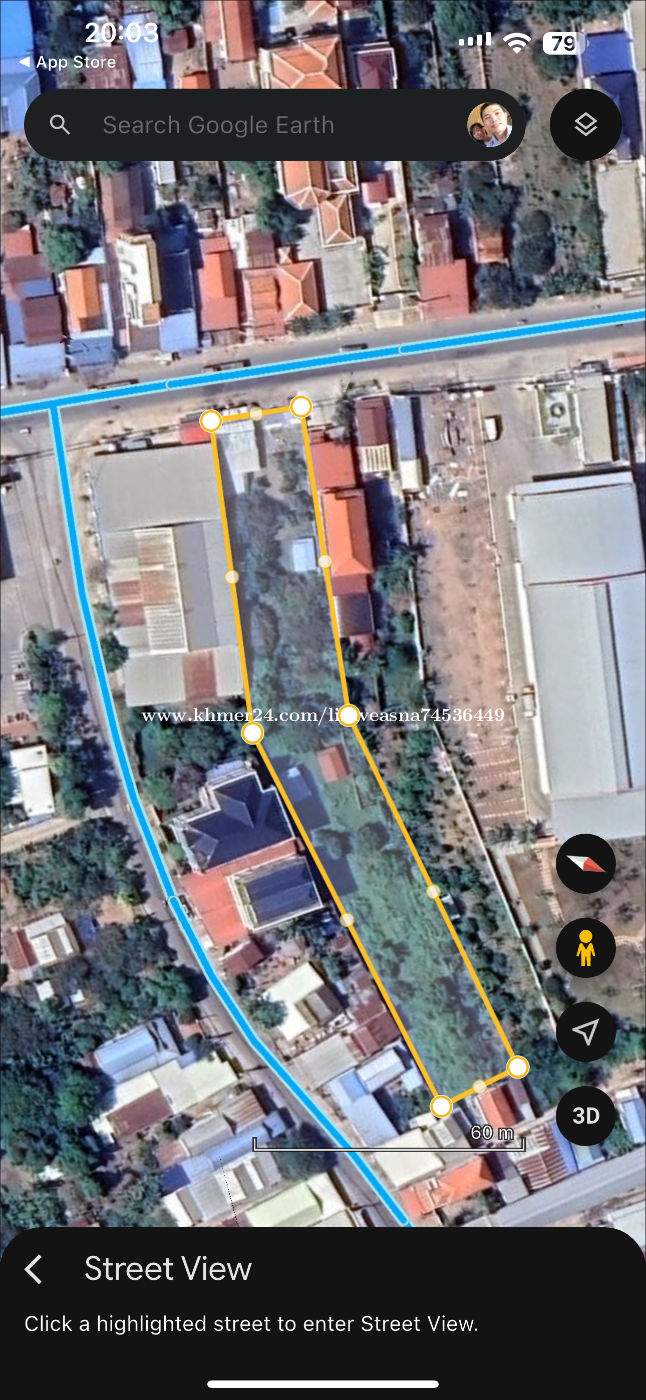Fly to my current location
This screenshot has width=646, height=1400.
pos(586,1032)
